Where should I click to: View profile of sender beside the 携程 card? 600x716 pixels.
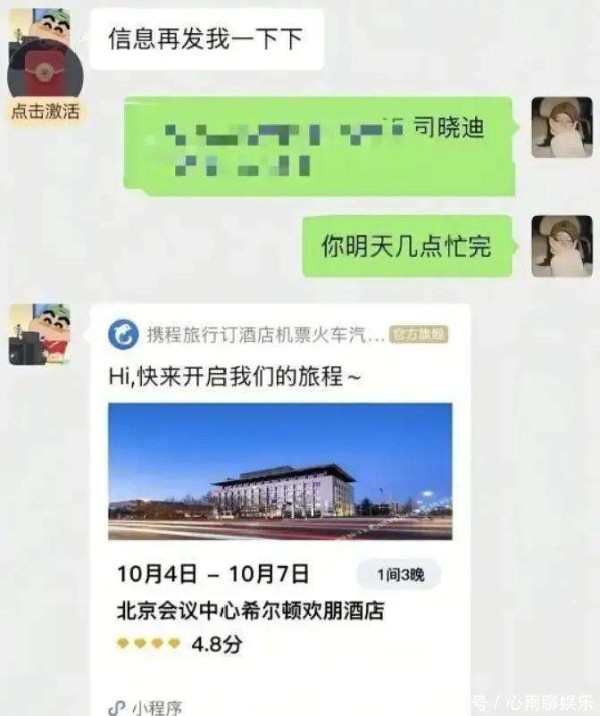(39, 334)
